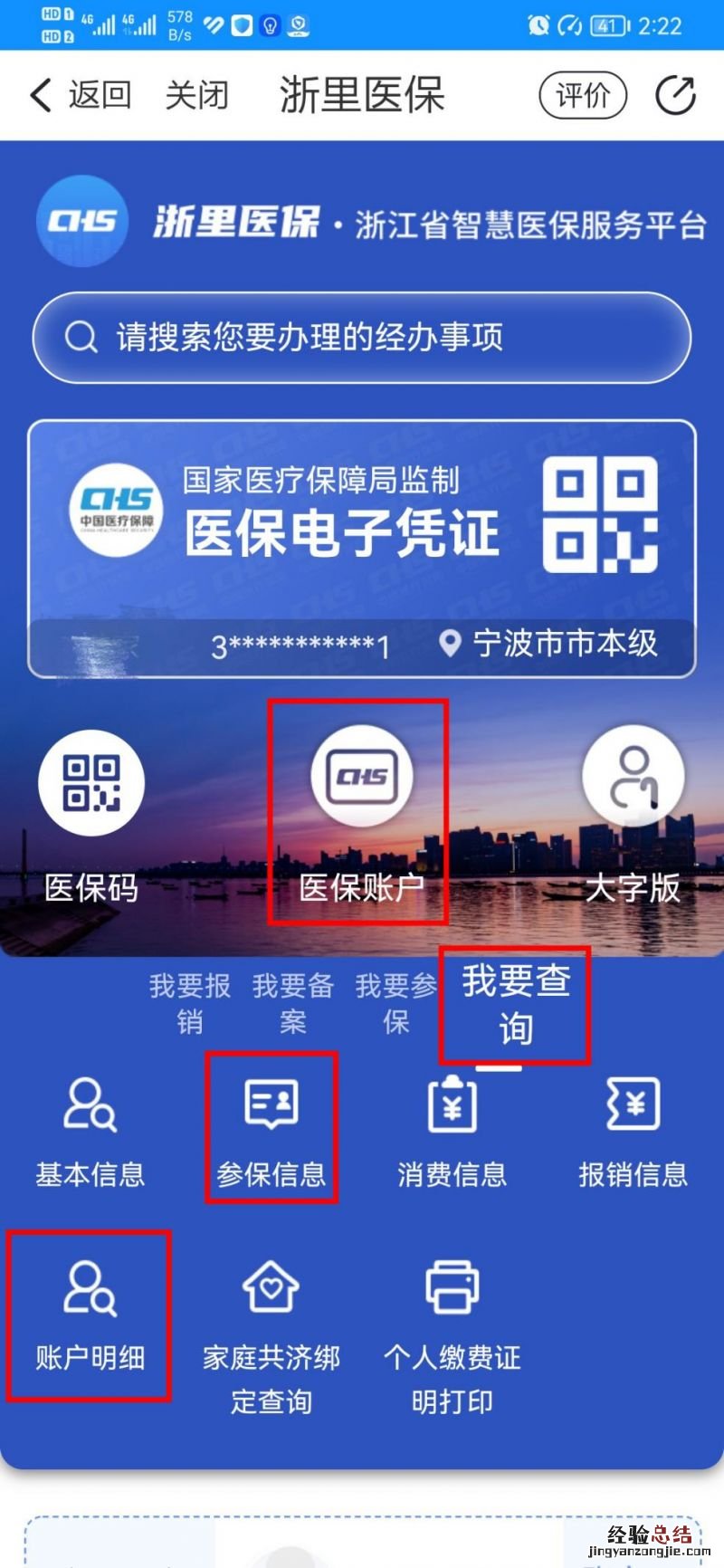This screenshot has width=724, height=1568.
Task: Tap the refresh icon
Action: pos(675,95)
